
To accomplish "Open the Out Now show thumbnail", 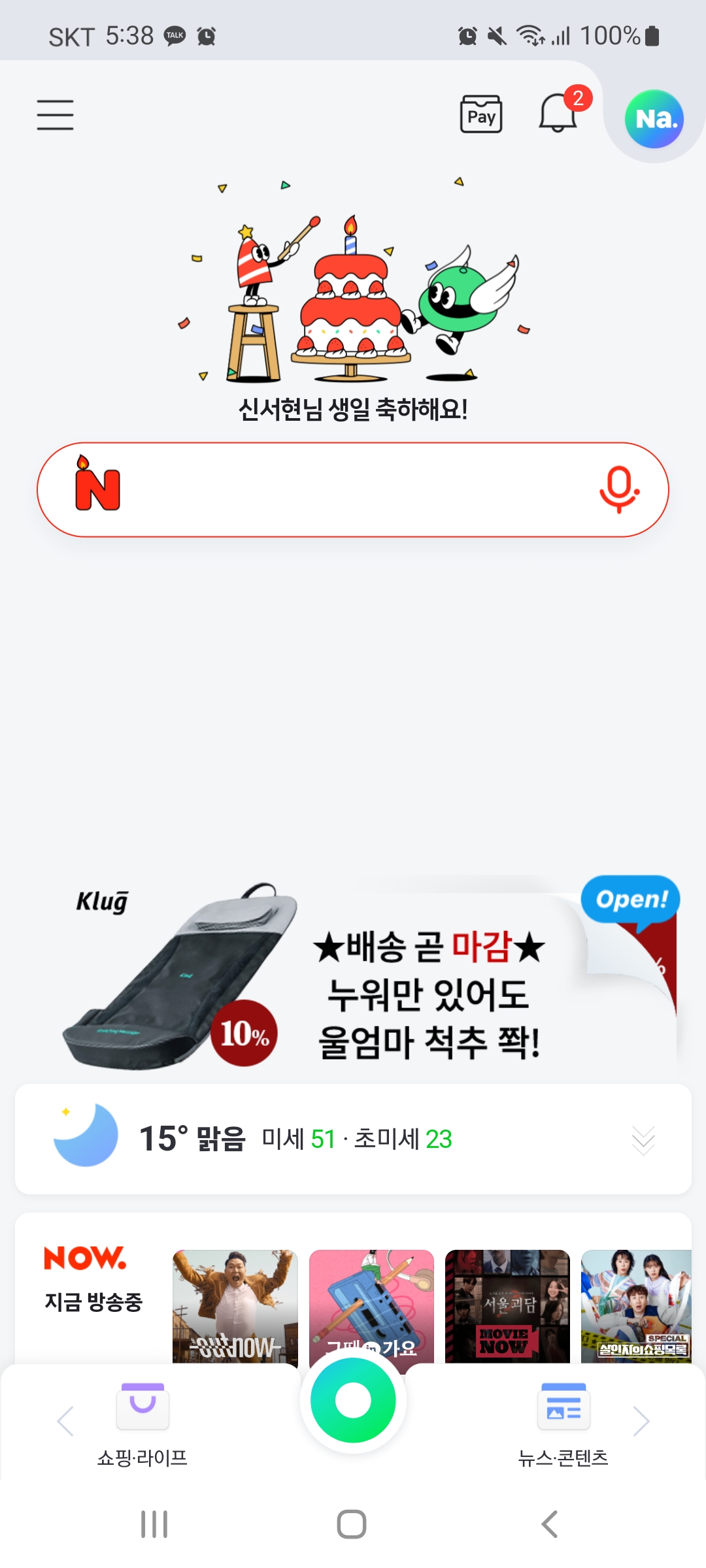I will (235, 1307).
